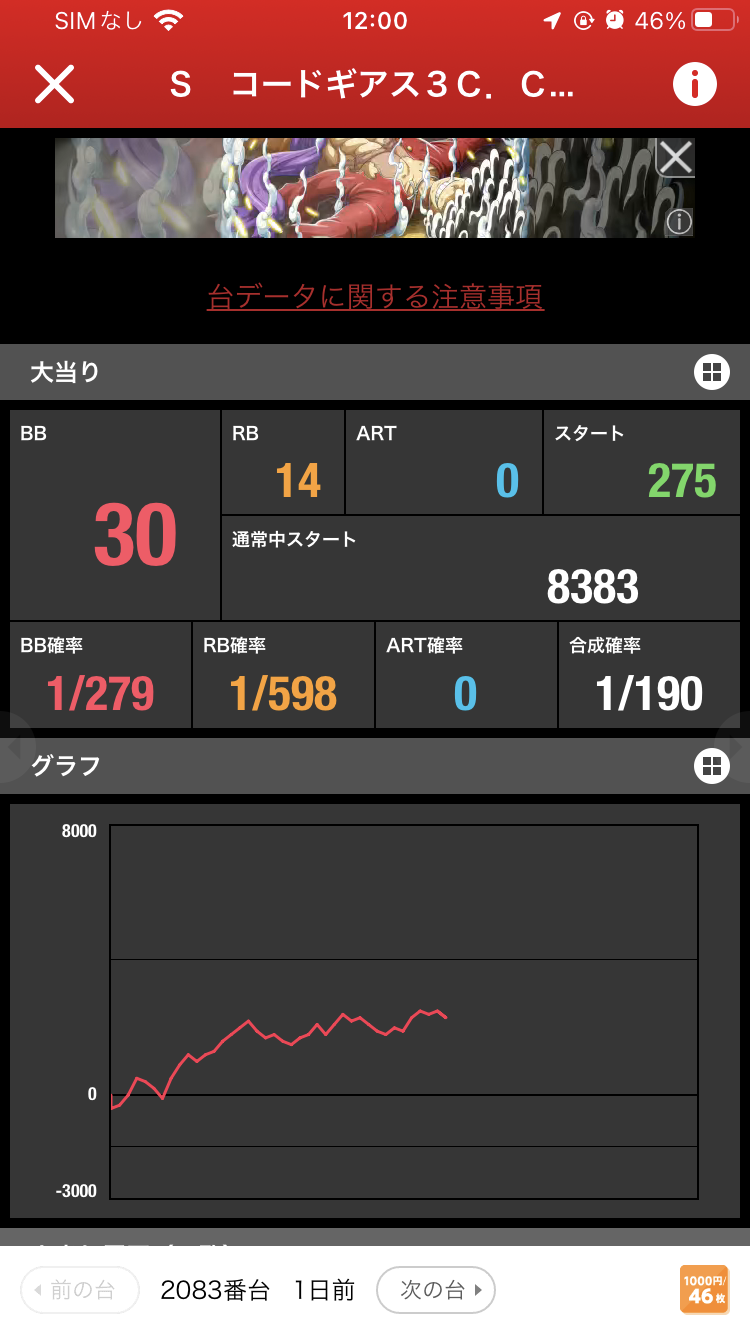
Task: Dismiss the ad banner
Action: [x=676, y=158]
